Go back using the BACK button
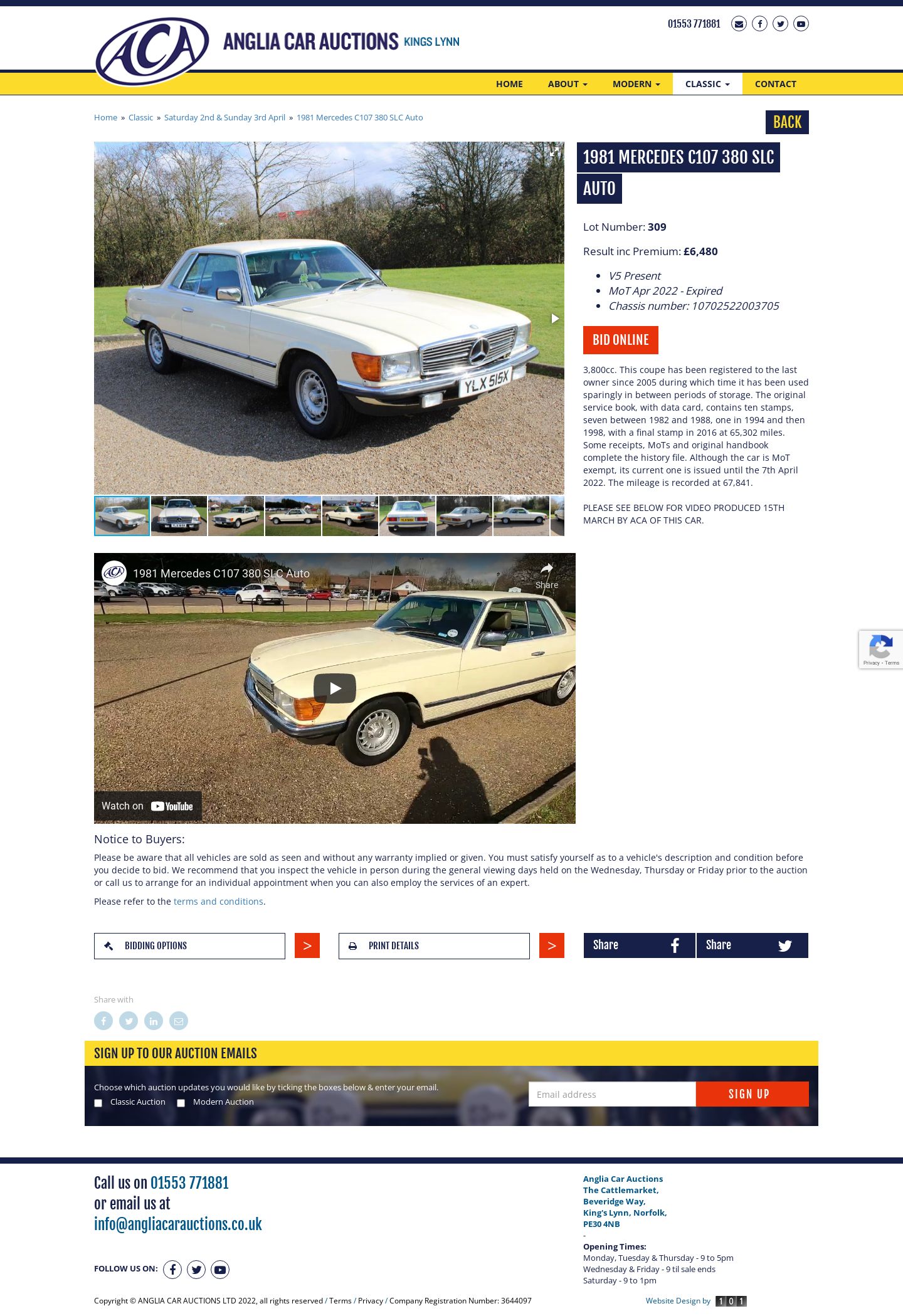This screenshot has width=903, height=1316. (x=786, y=122)
